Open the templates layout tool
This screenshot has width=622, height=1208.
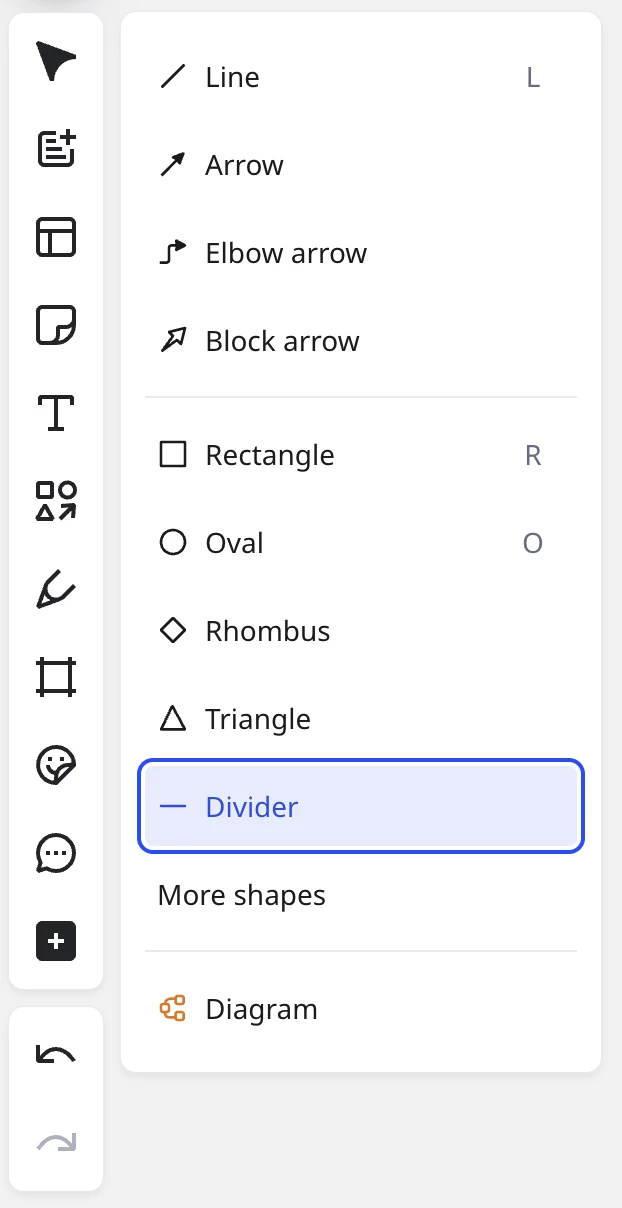[x=56, y=238]
